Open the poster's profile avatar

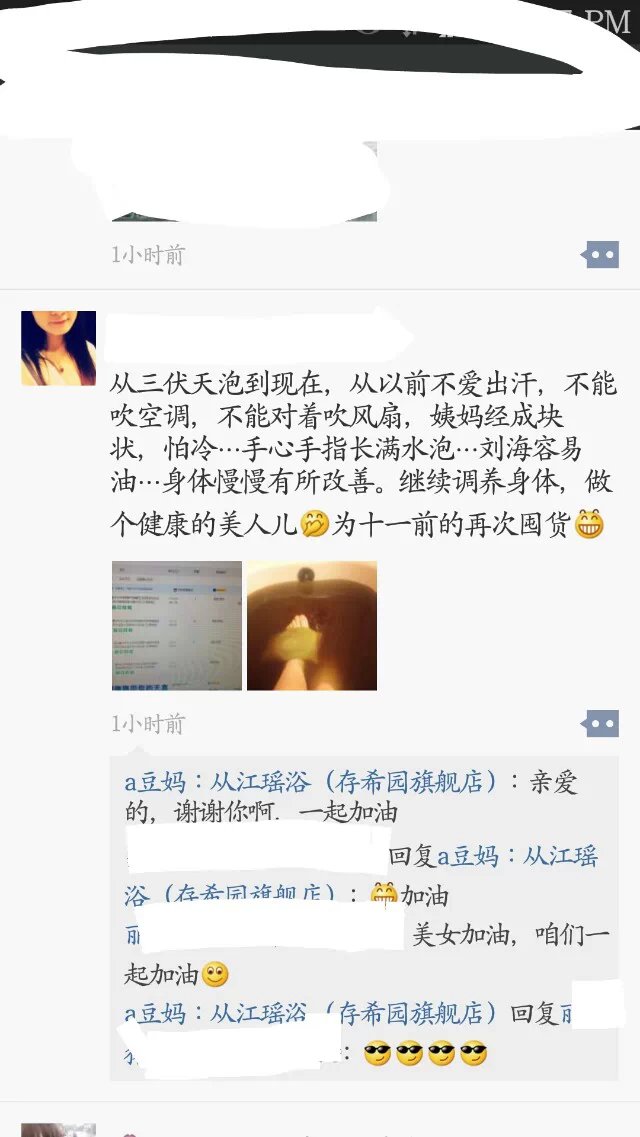[58, 348]
